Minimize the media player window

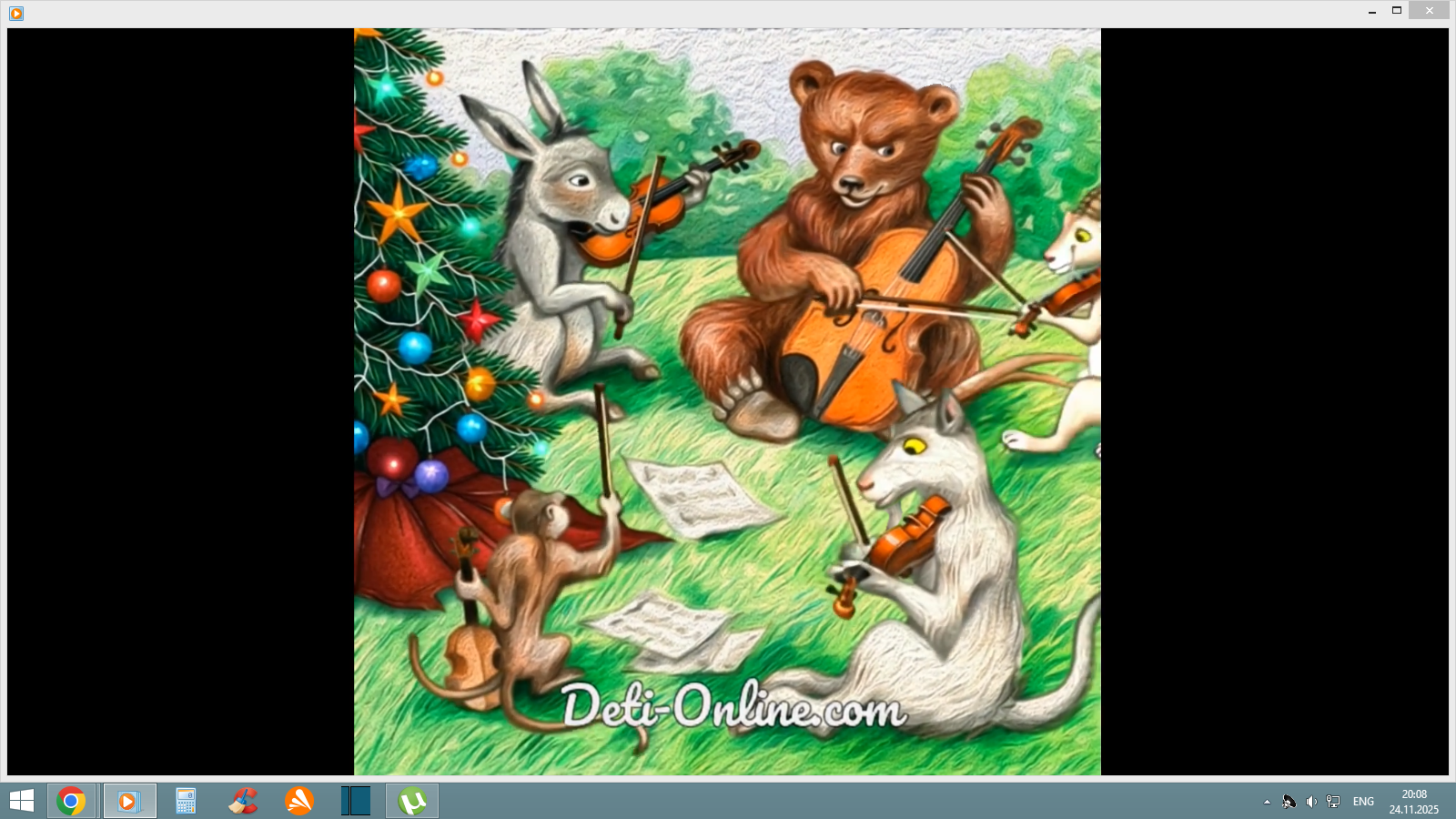tap(1371, 11)
